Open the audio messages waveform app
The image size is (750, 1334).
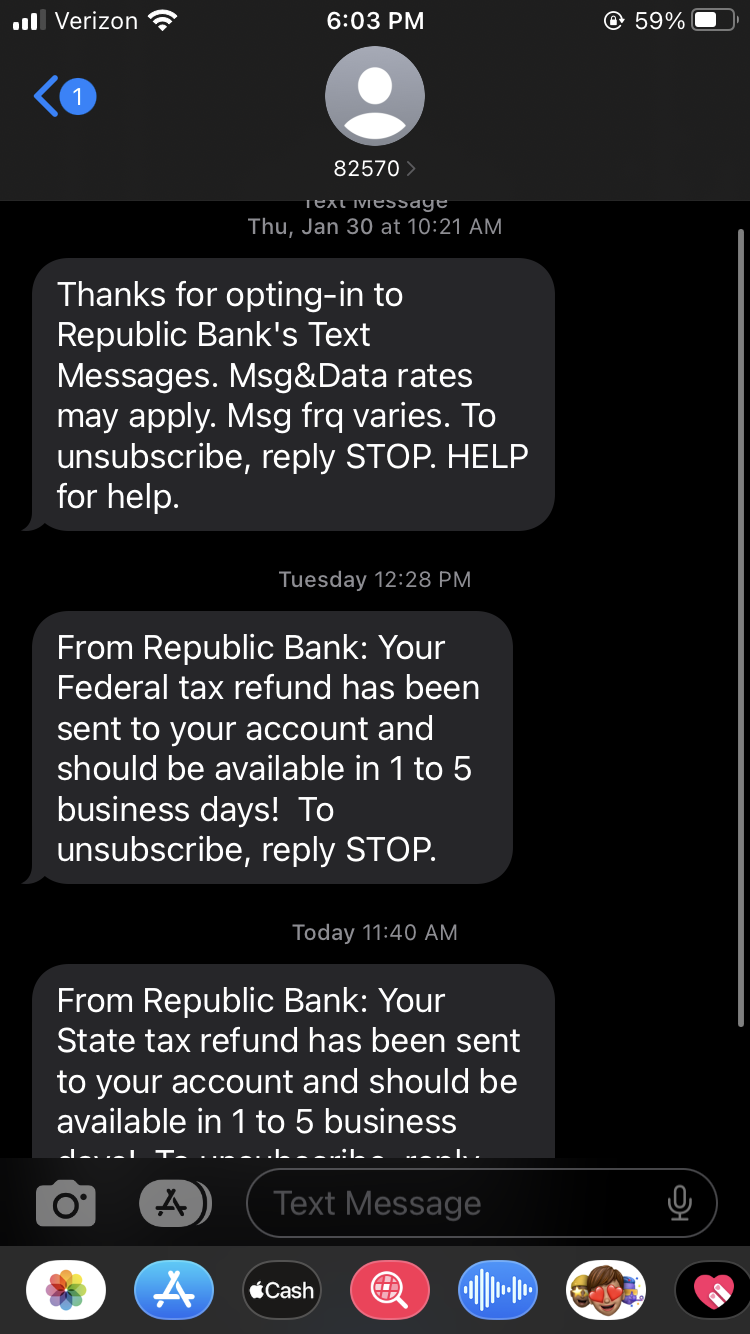498,1290
